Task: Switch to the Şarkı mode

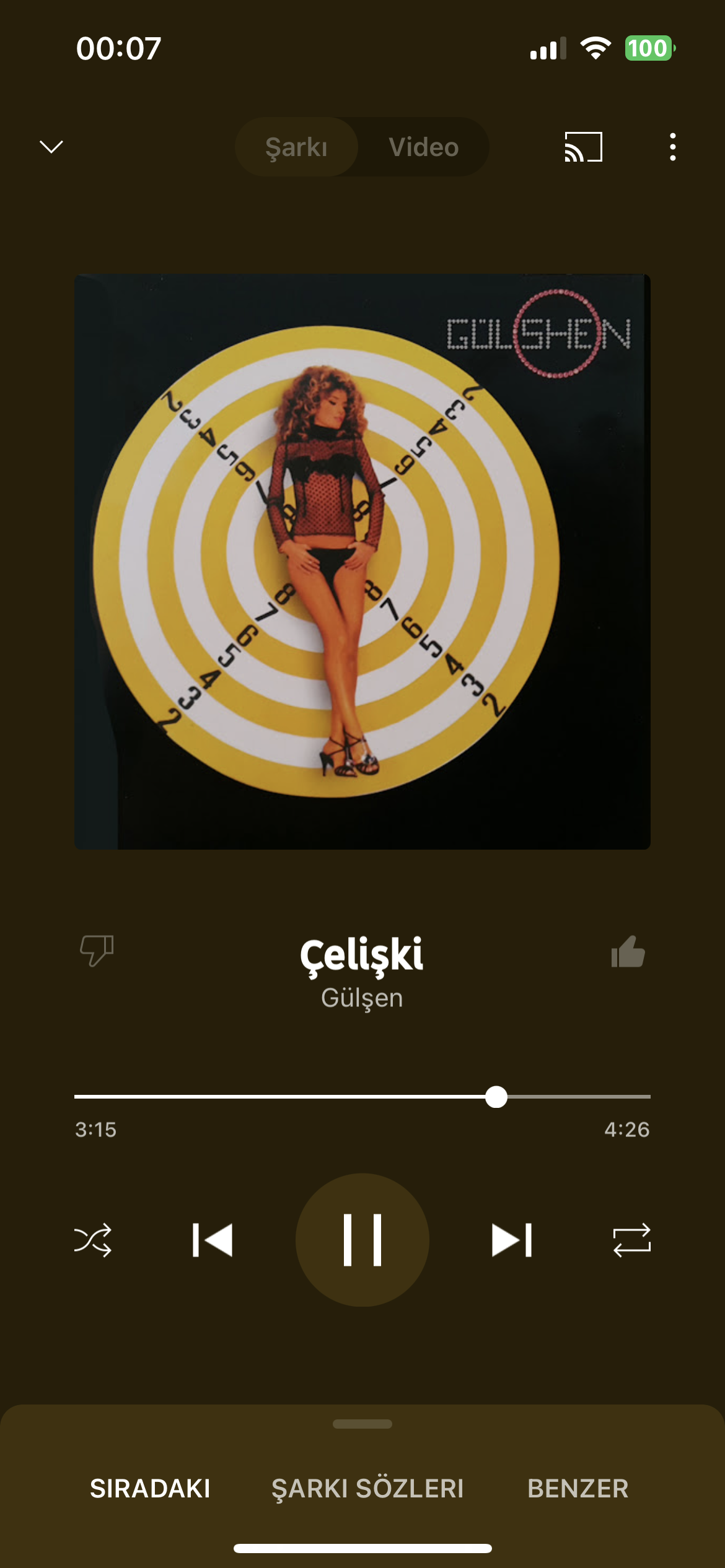Action: tap(296, 147)
